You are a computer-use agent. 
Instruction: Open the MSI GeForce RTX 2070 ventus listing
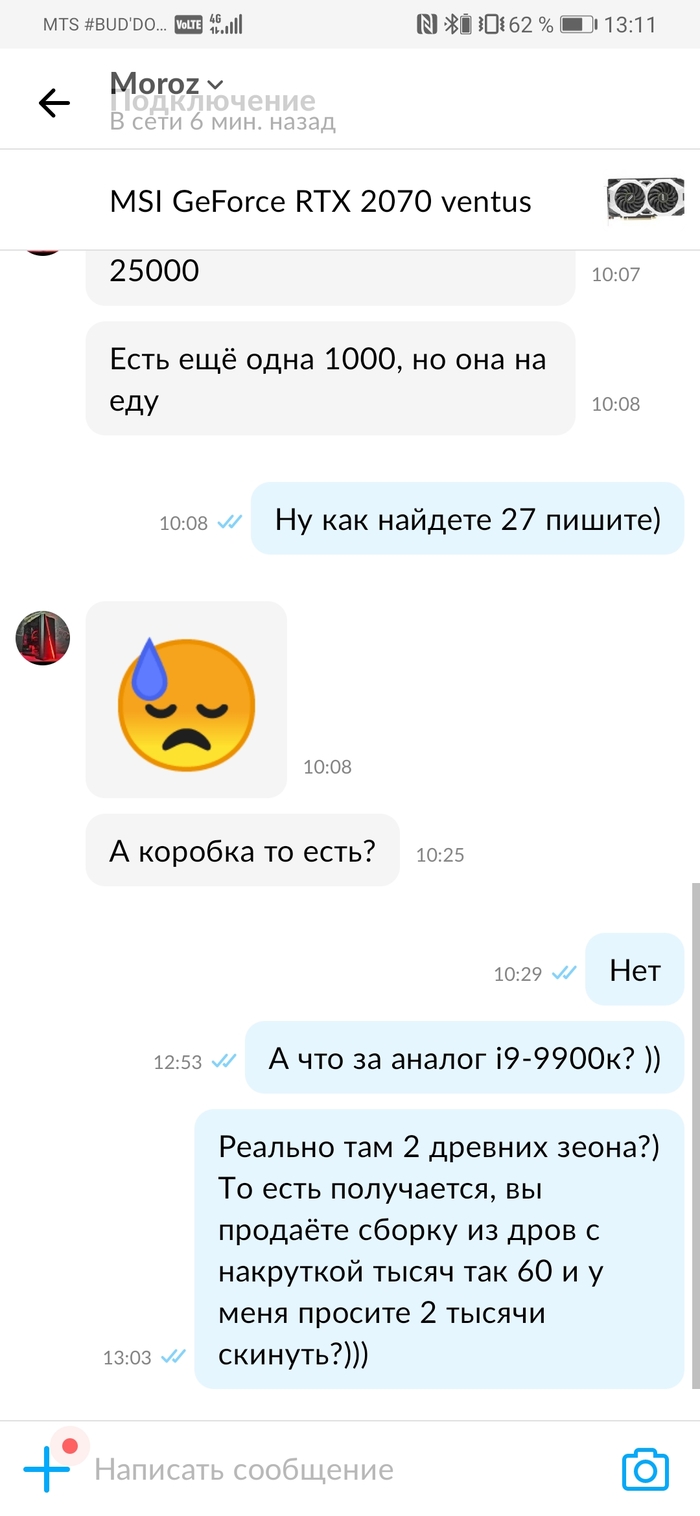(320, 201)
